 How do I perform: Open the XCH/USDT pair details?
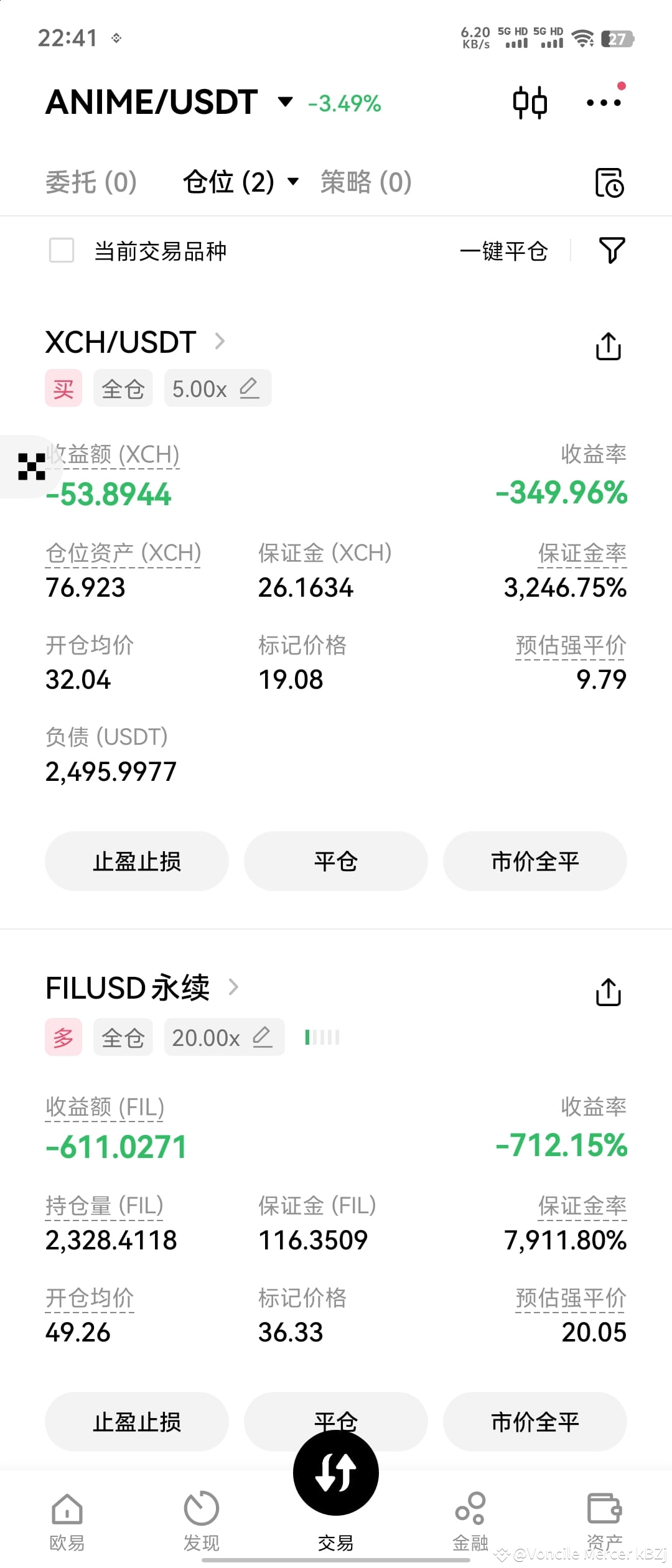pos(134,342)
